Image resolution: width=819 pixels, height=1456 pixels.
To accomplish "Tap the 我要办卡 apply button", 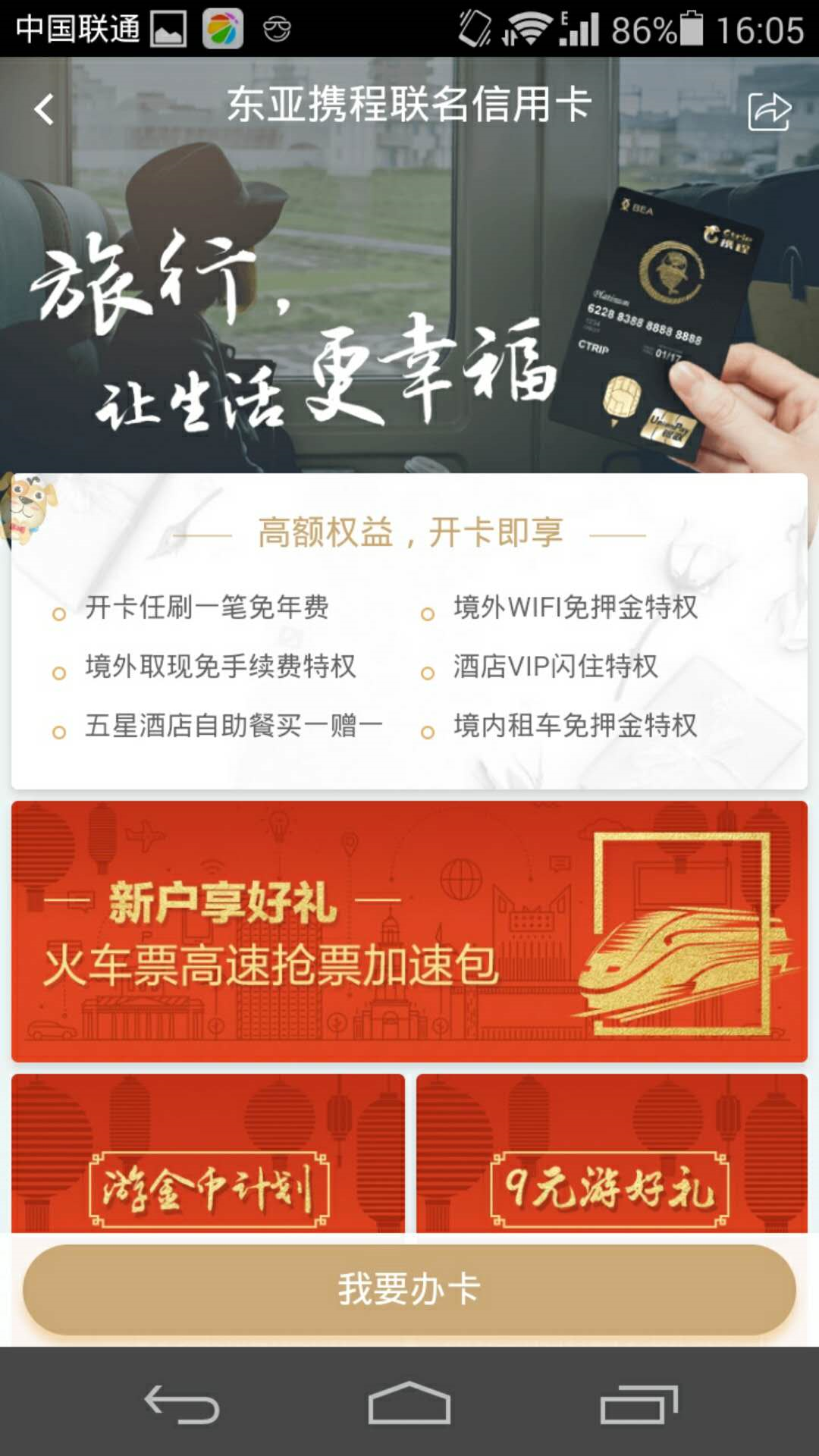I will pyautogui.click(x=409, y=1289).
